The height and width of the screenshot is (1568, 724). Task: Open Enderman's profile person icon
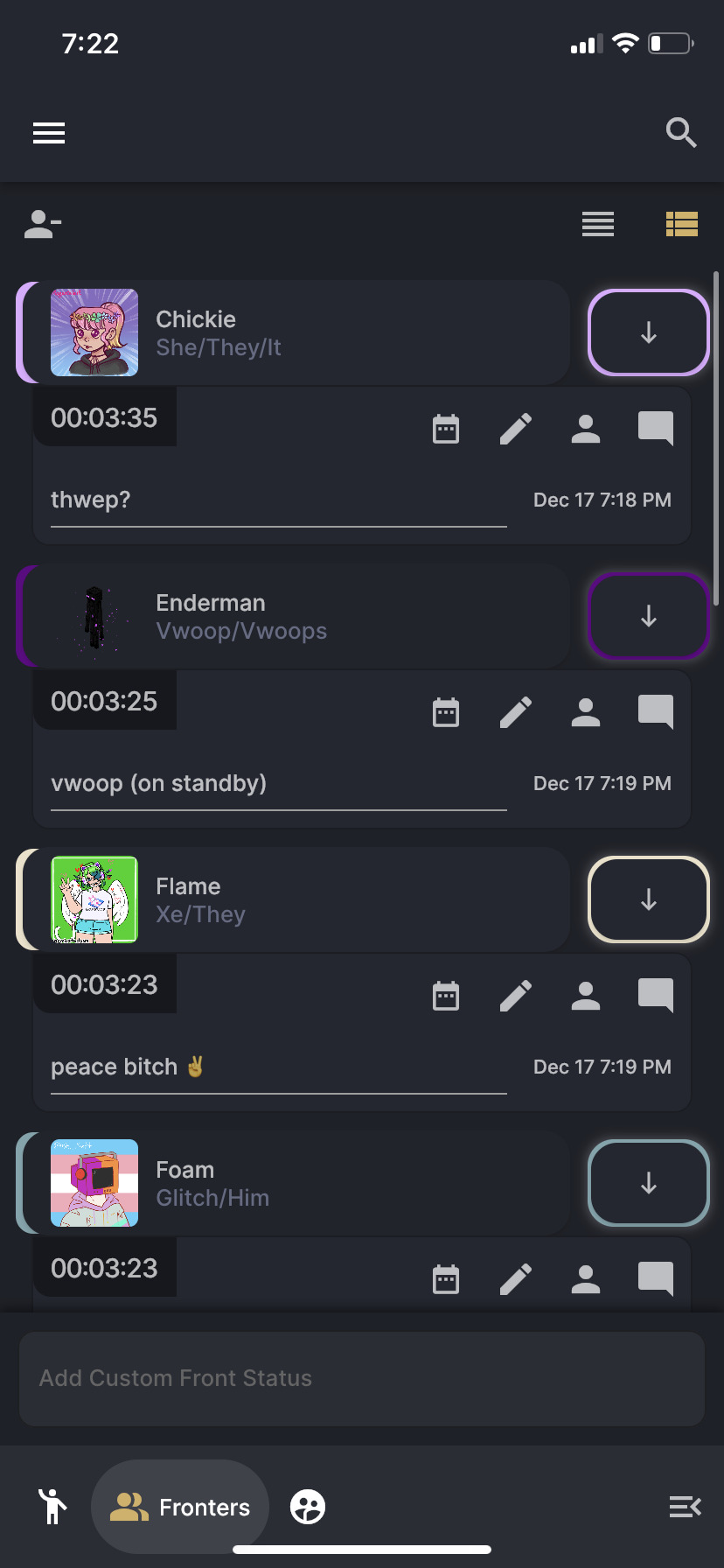point(585,712)
